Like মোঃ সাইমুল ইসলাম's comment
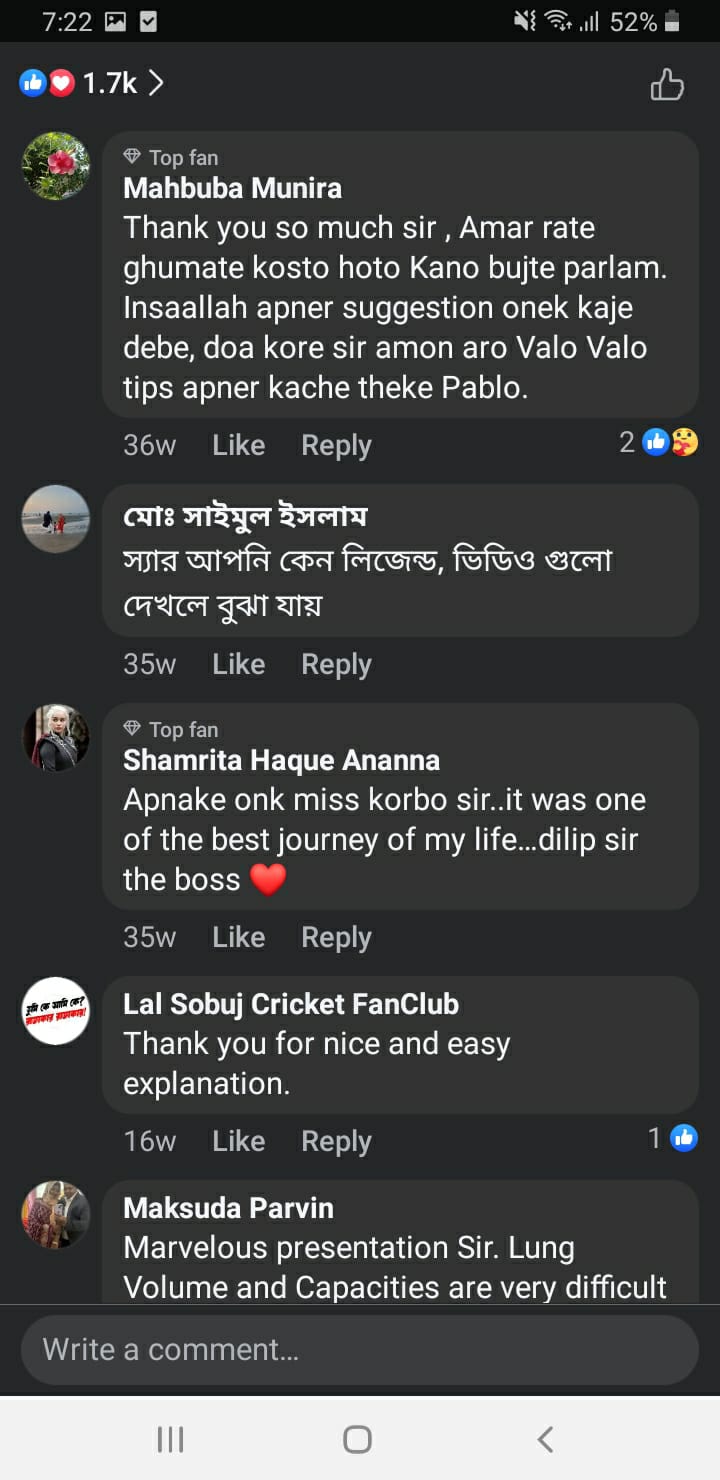Screen dimensions: 720x1480 point(238,664)
